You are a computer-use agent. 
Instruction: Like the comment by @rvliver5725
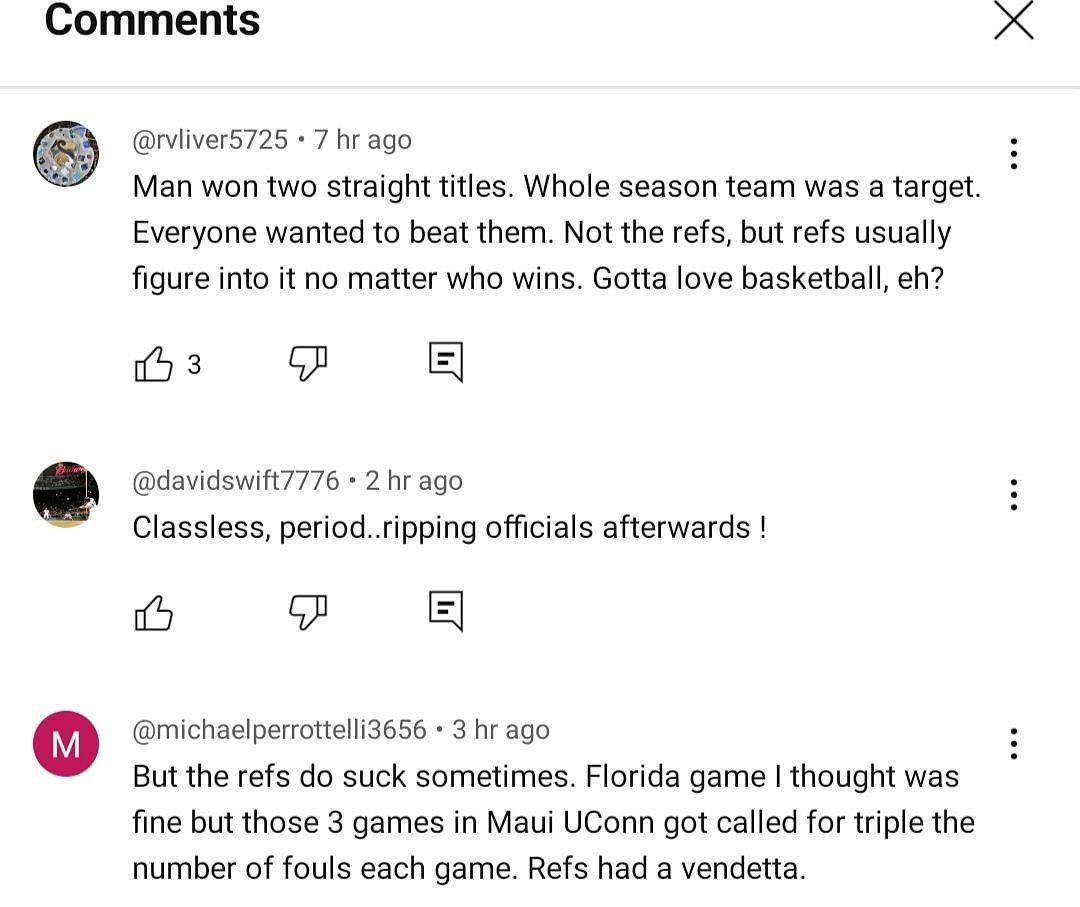[x=153, y=364]
